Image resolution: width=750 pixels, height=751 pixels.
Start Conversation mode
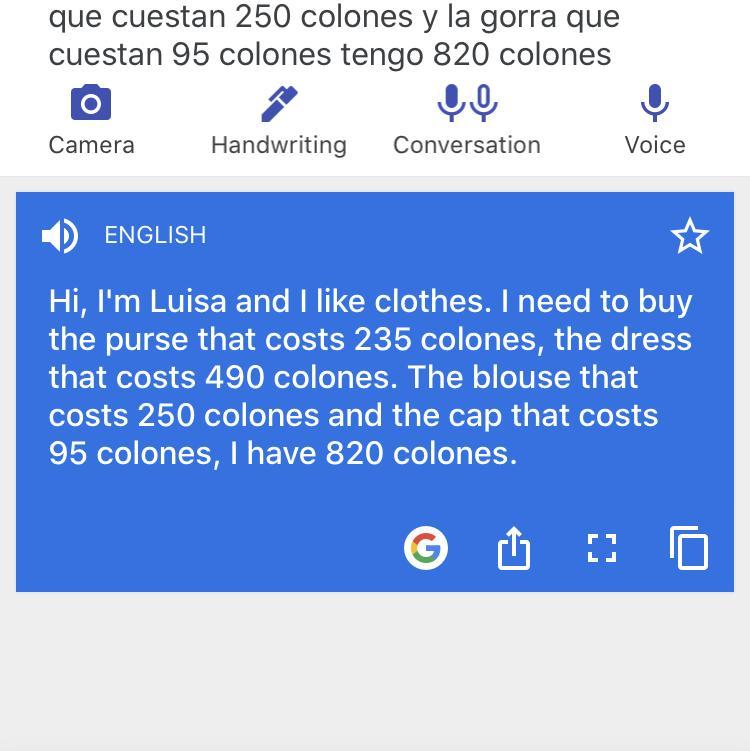[466, 120]
